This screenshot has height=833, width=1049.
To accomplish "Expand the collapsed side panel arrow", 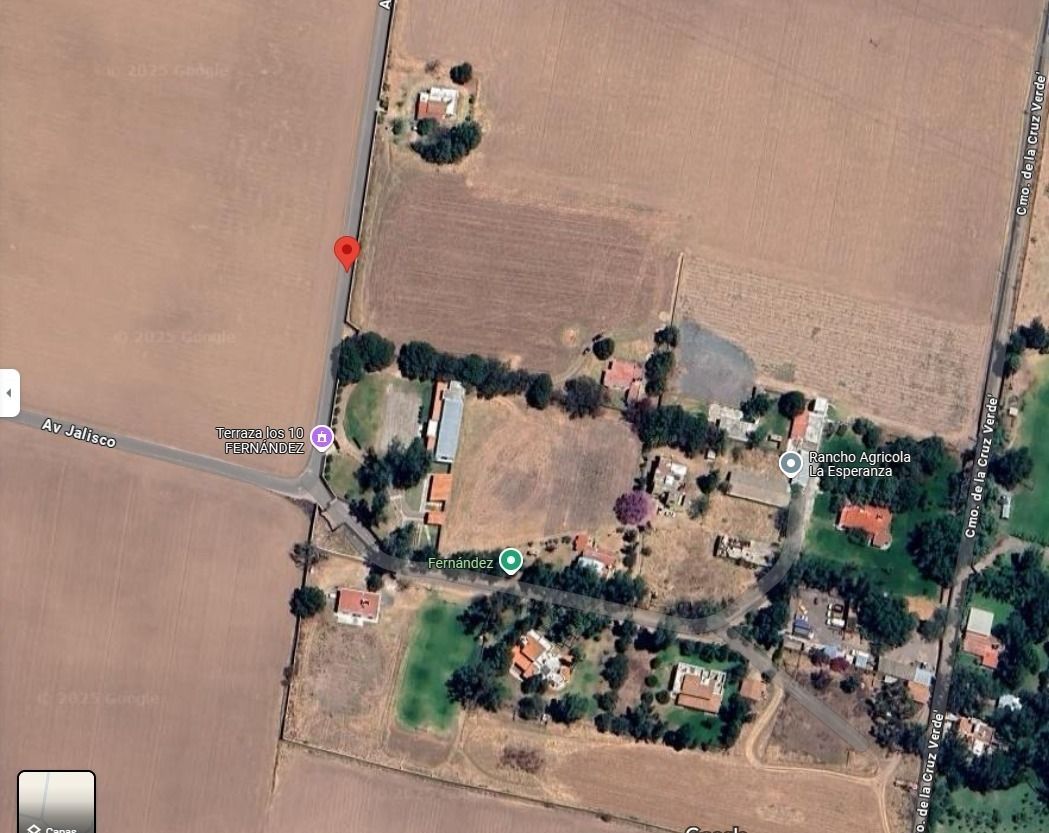I will (9, 393).
